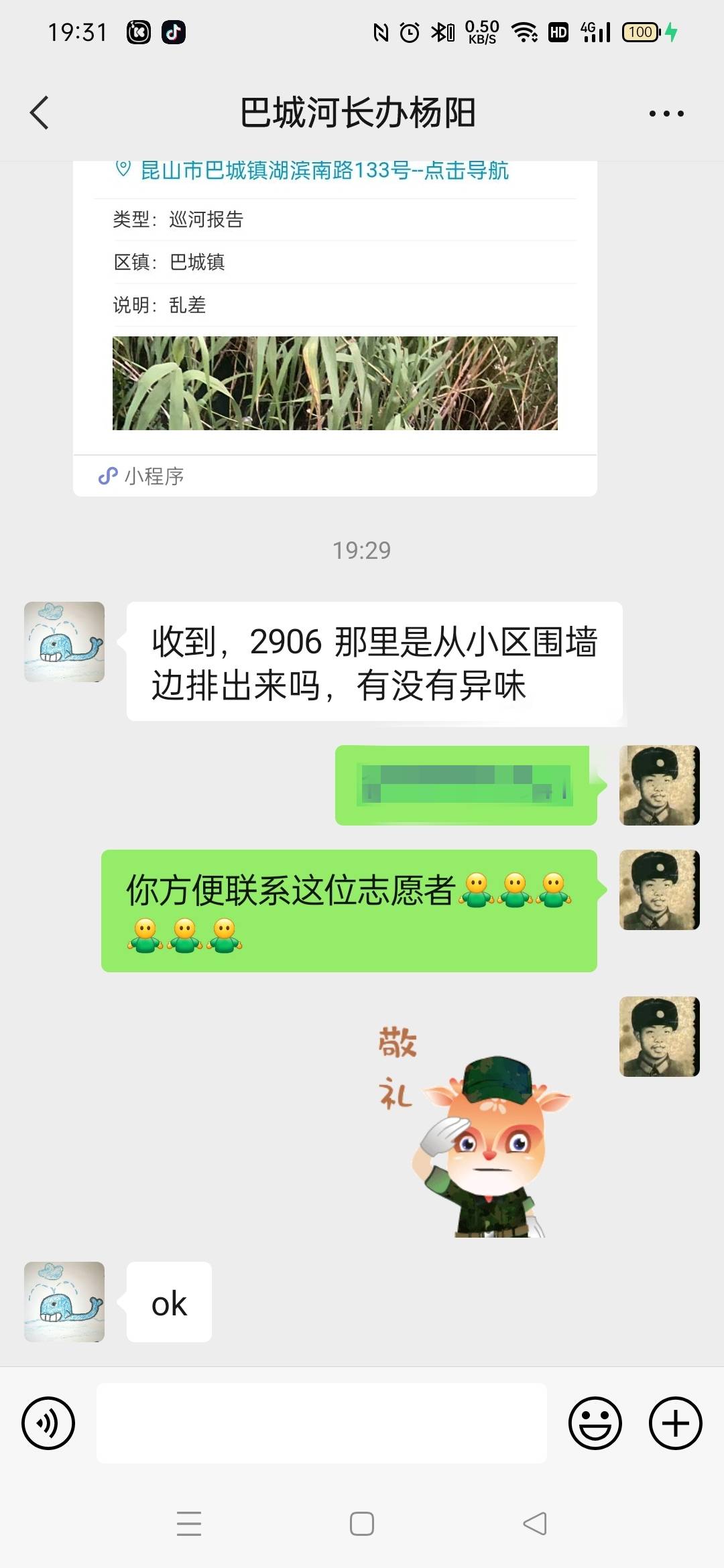Open the 巡河报告 mini program card
The image size is (724, 1568).
pos(335,328)
